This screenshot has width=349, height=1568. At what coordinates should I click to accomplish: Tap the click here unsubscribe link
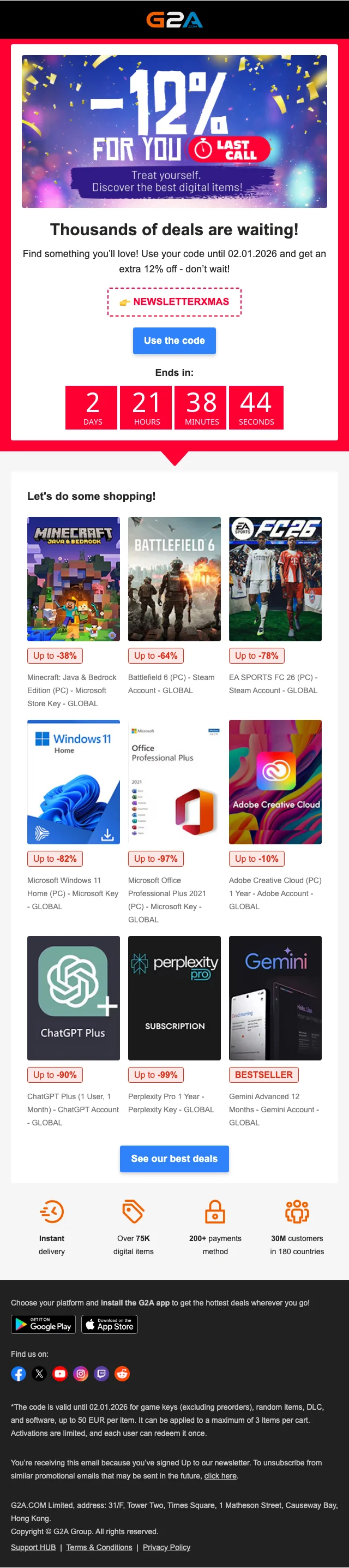click(x=220, y=1475)
